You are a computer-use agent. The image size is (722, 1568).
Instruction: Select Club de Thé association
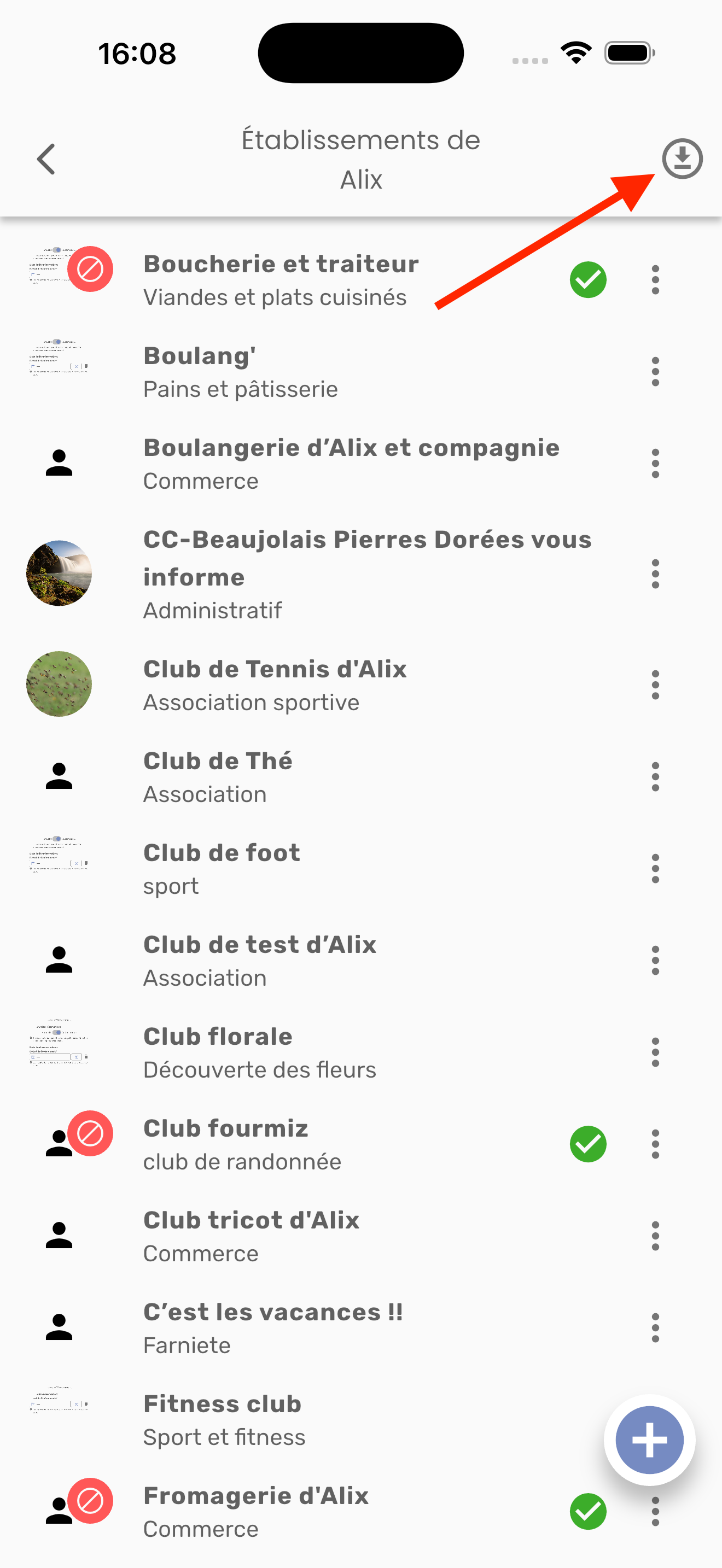click(217, 777)
